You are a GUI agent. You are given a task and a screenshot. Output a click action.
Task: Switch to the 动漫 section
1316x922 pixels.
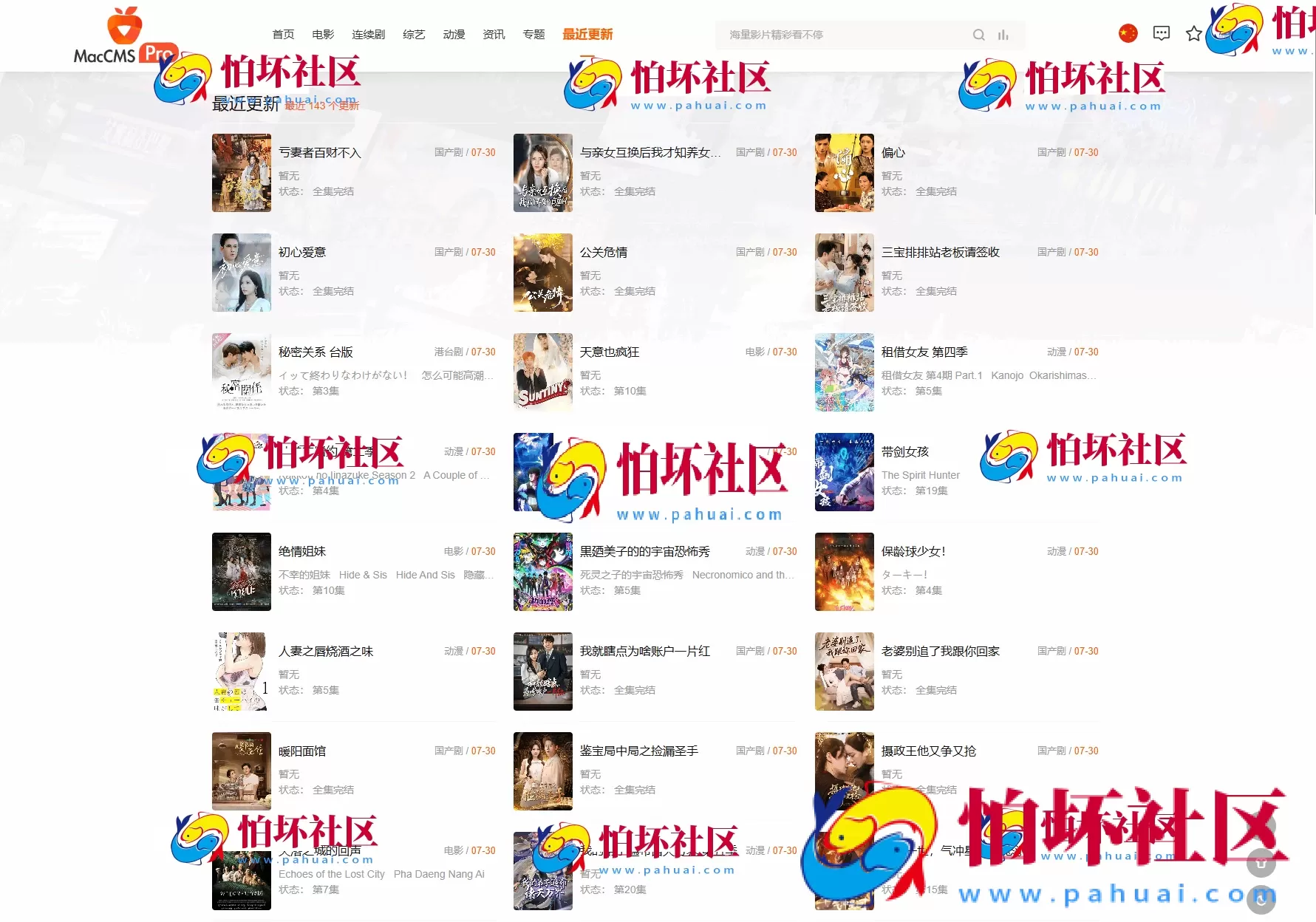point(454,34)
